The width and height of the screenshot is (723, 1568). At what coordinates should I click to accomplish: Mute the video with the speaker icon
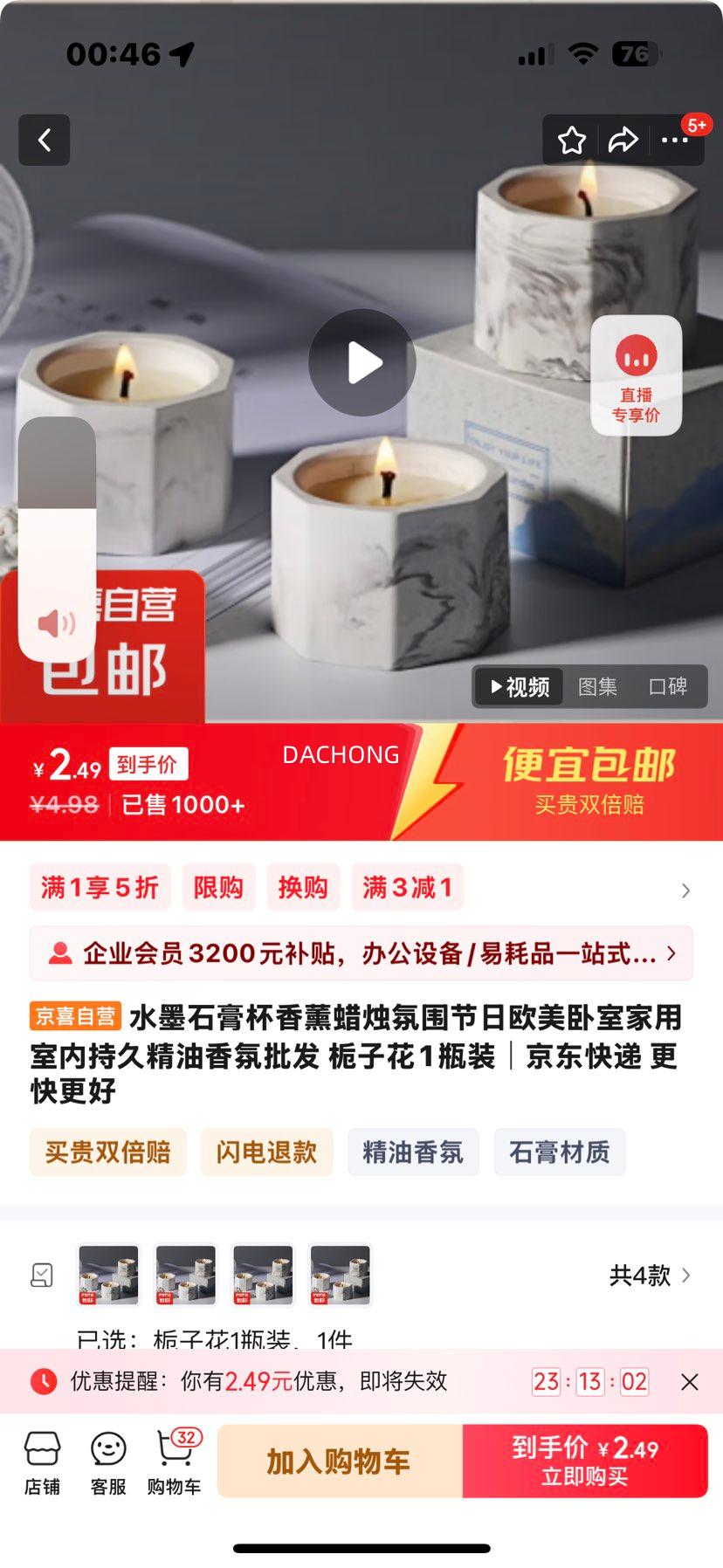56,622
